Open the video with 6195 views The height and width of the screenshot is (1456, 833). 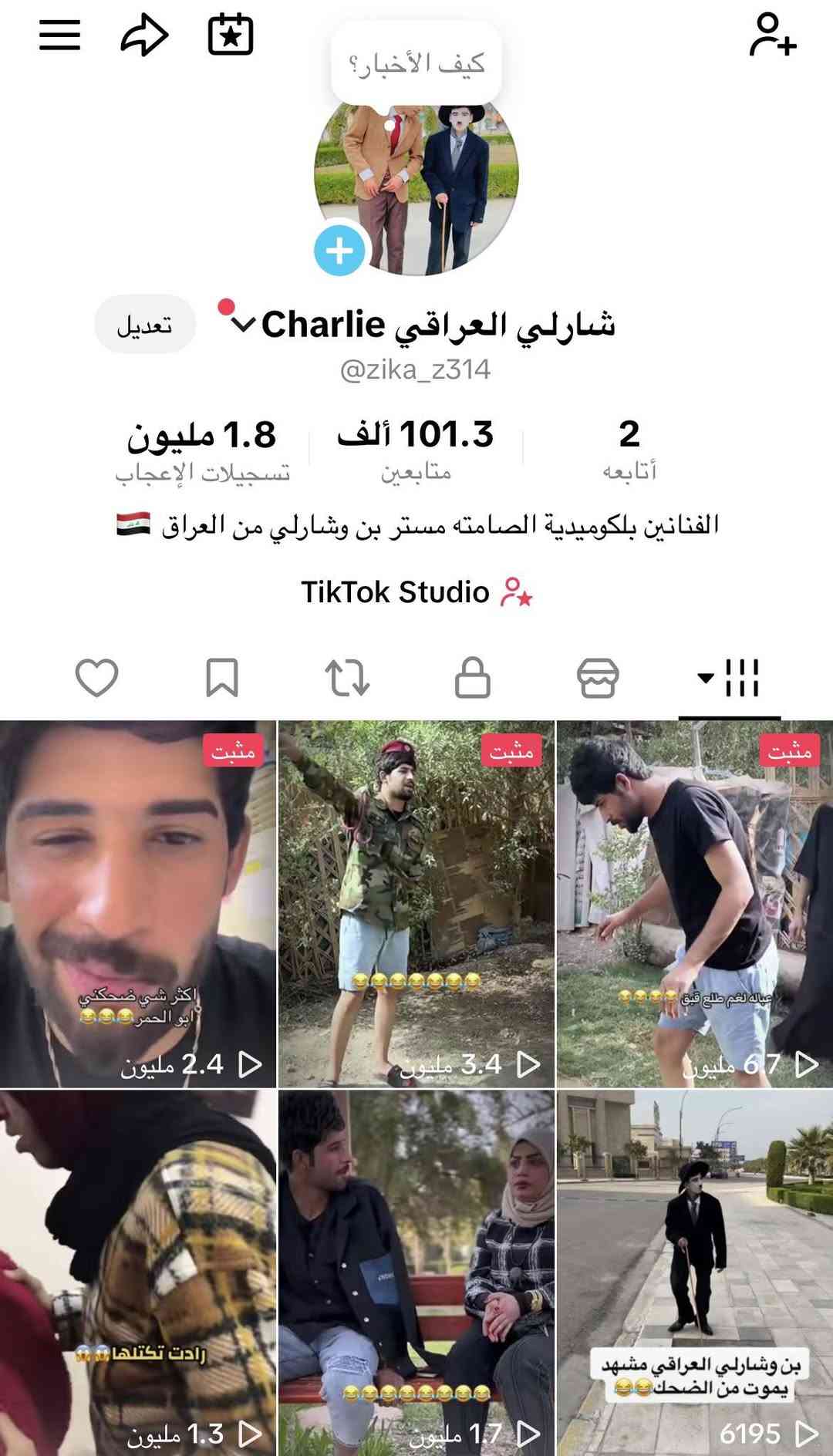pyautogui.click(x=694, y=1272)
